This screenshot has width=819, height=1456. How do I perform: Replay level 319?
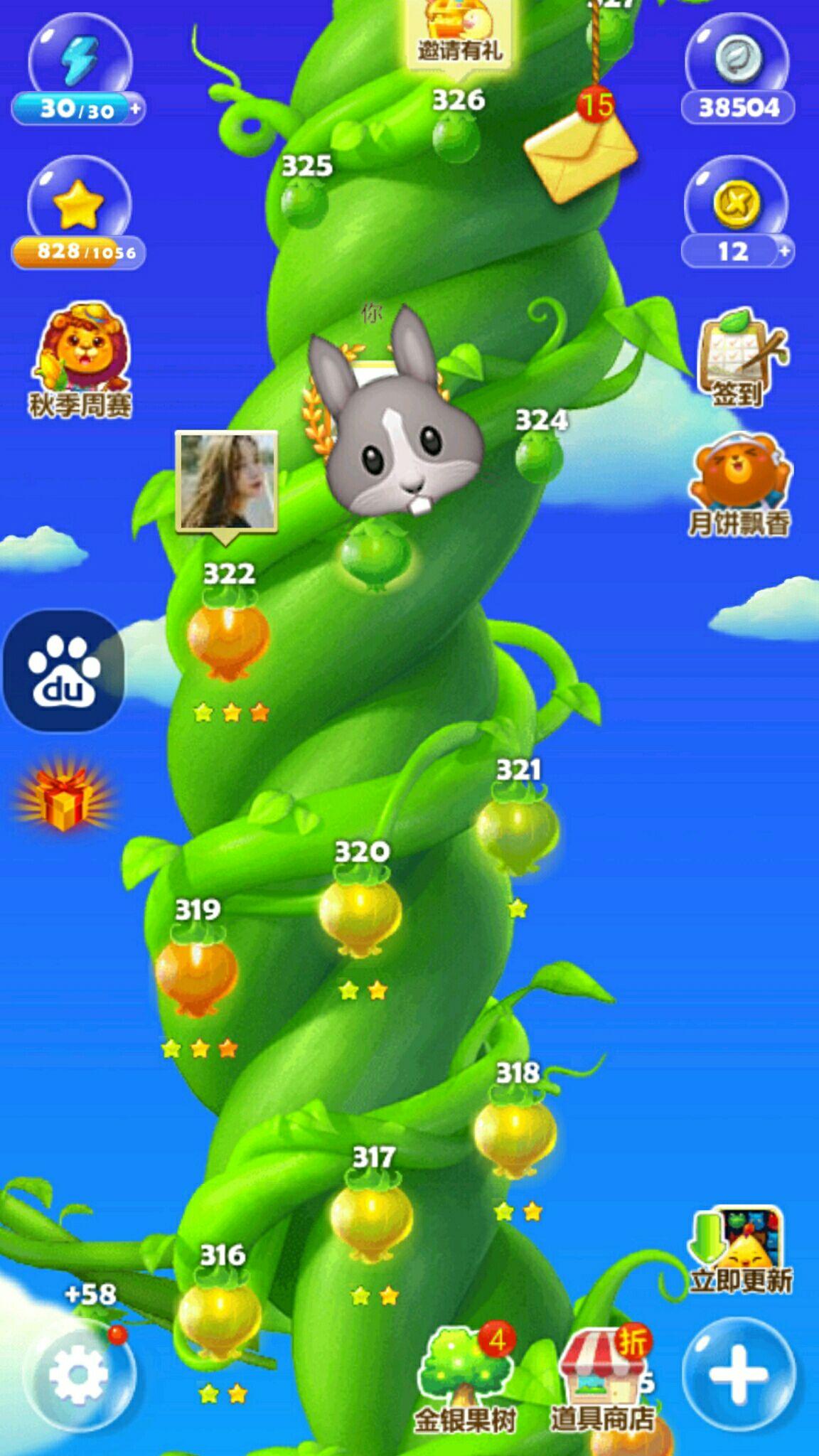point(196,972)
